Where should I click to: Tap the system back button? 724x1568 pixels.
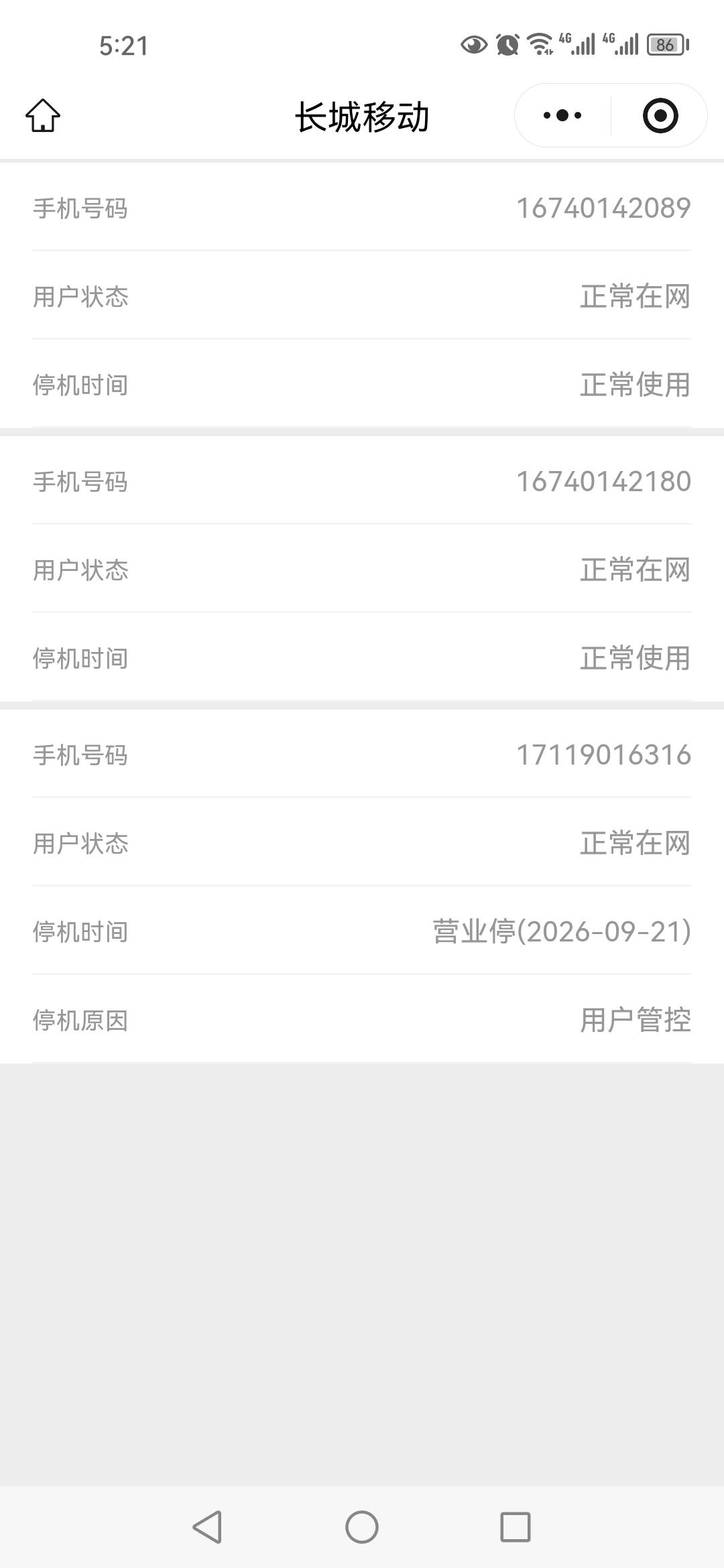tap(207, 1527)
